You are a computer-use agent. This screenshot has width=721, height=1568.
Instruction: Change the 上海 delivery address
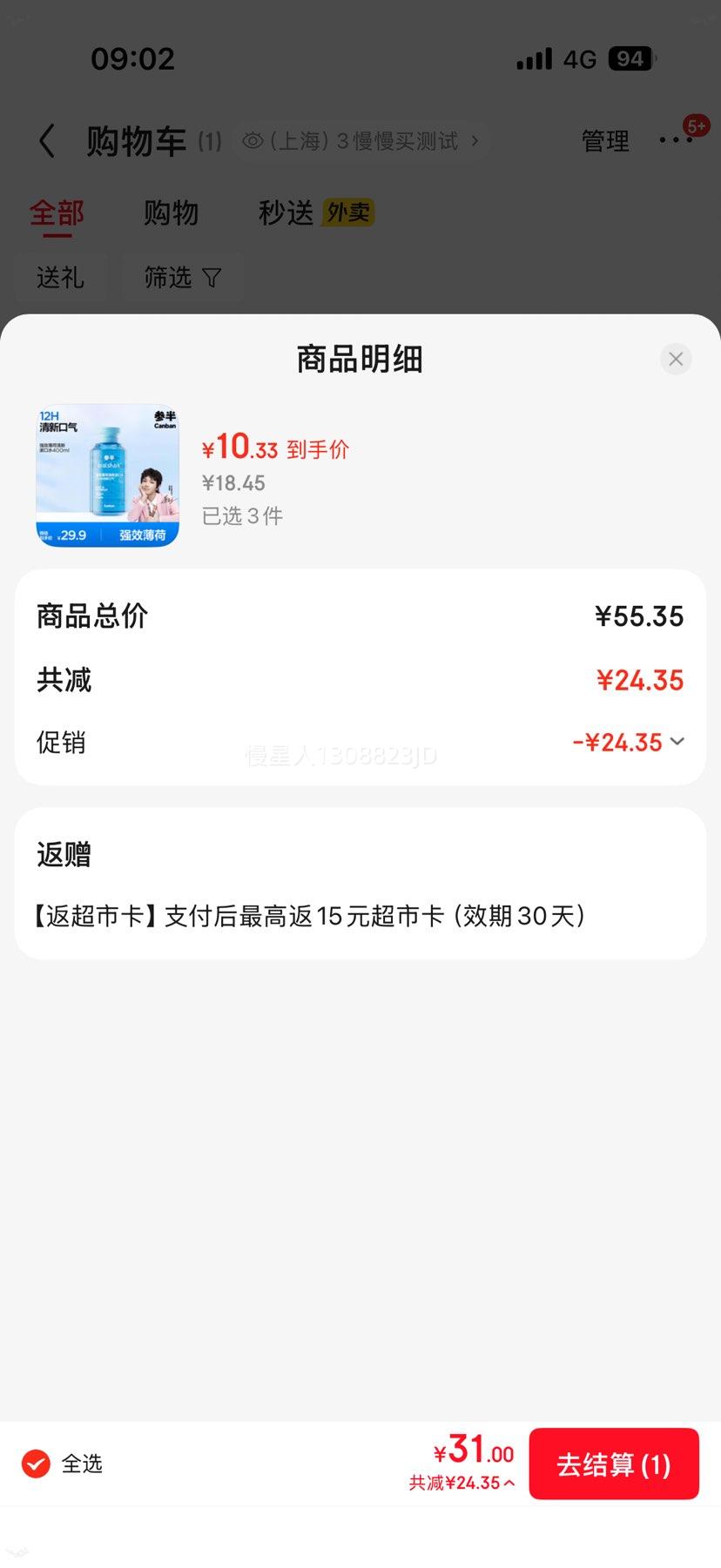(x=361, y=141)
